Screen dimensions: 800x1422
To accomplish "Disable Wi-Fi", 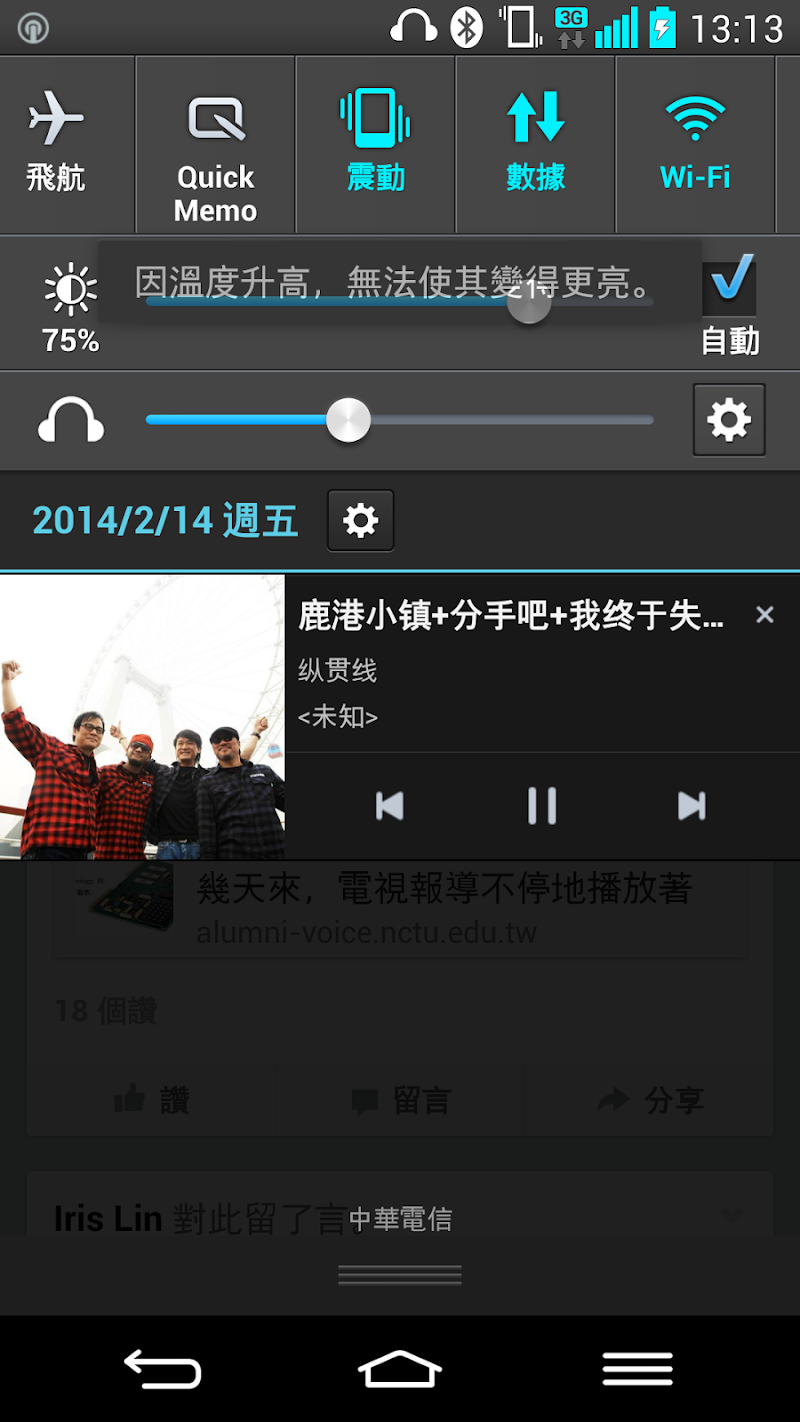I will (x=696, y=143).
